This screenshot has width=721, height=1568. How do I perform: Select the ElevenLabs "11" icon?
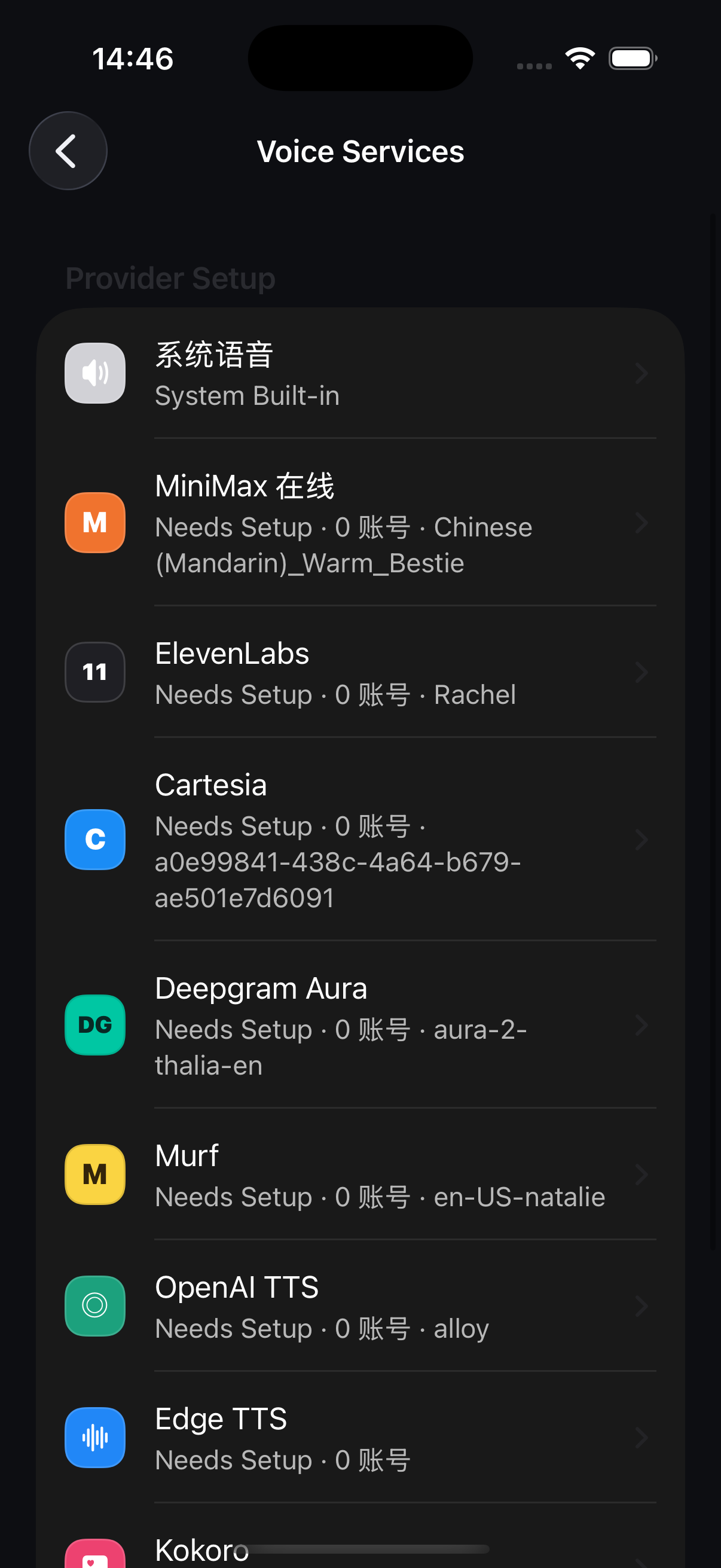tap(94, 673)
